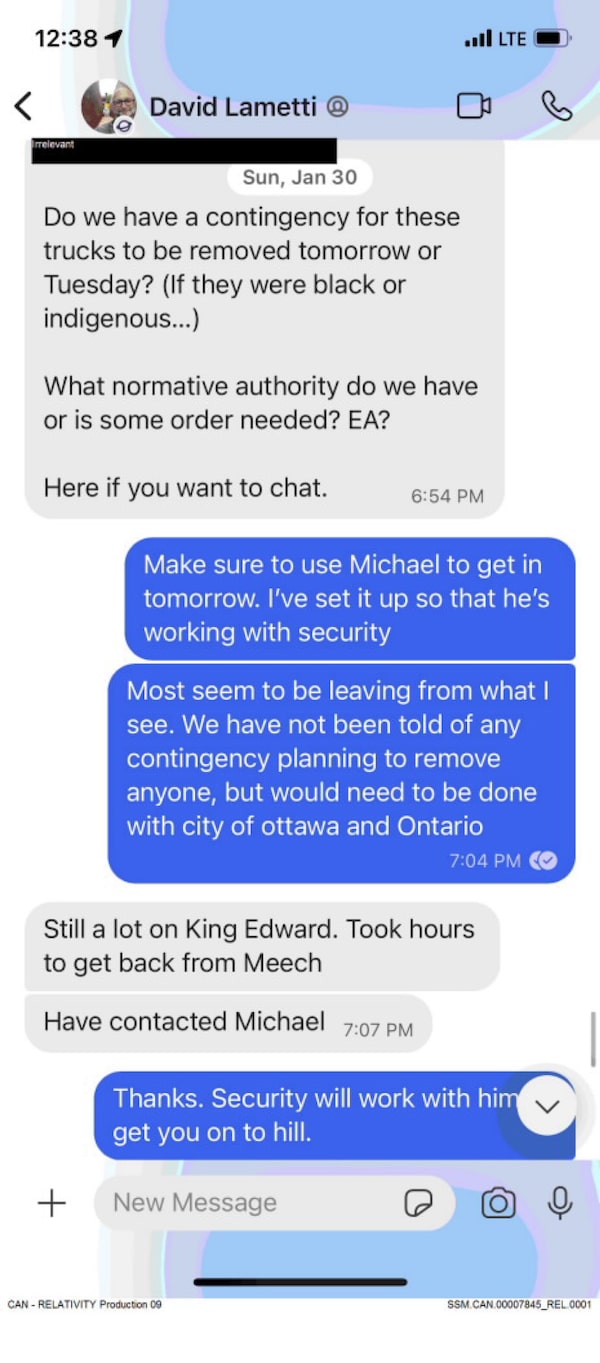Open the attachment plus menu
The image size is (600, 1363).
click(51, 1203)
